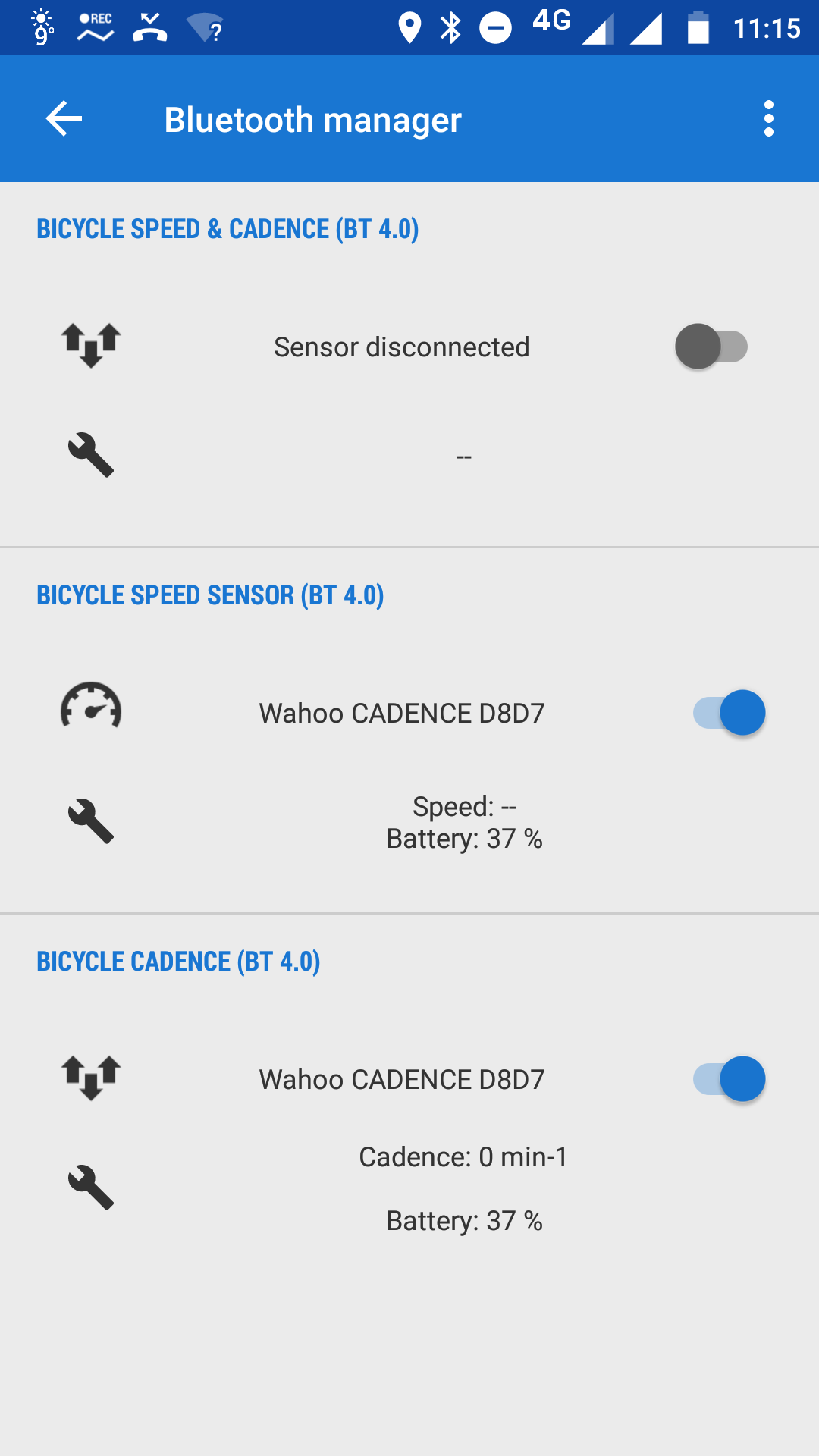Open settings wrench for Speed & Cadence sensor
This screenshot has height=1456, width=819.
pos(91,455)
